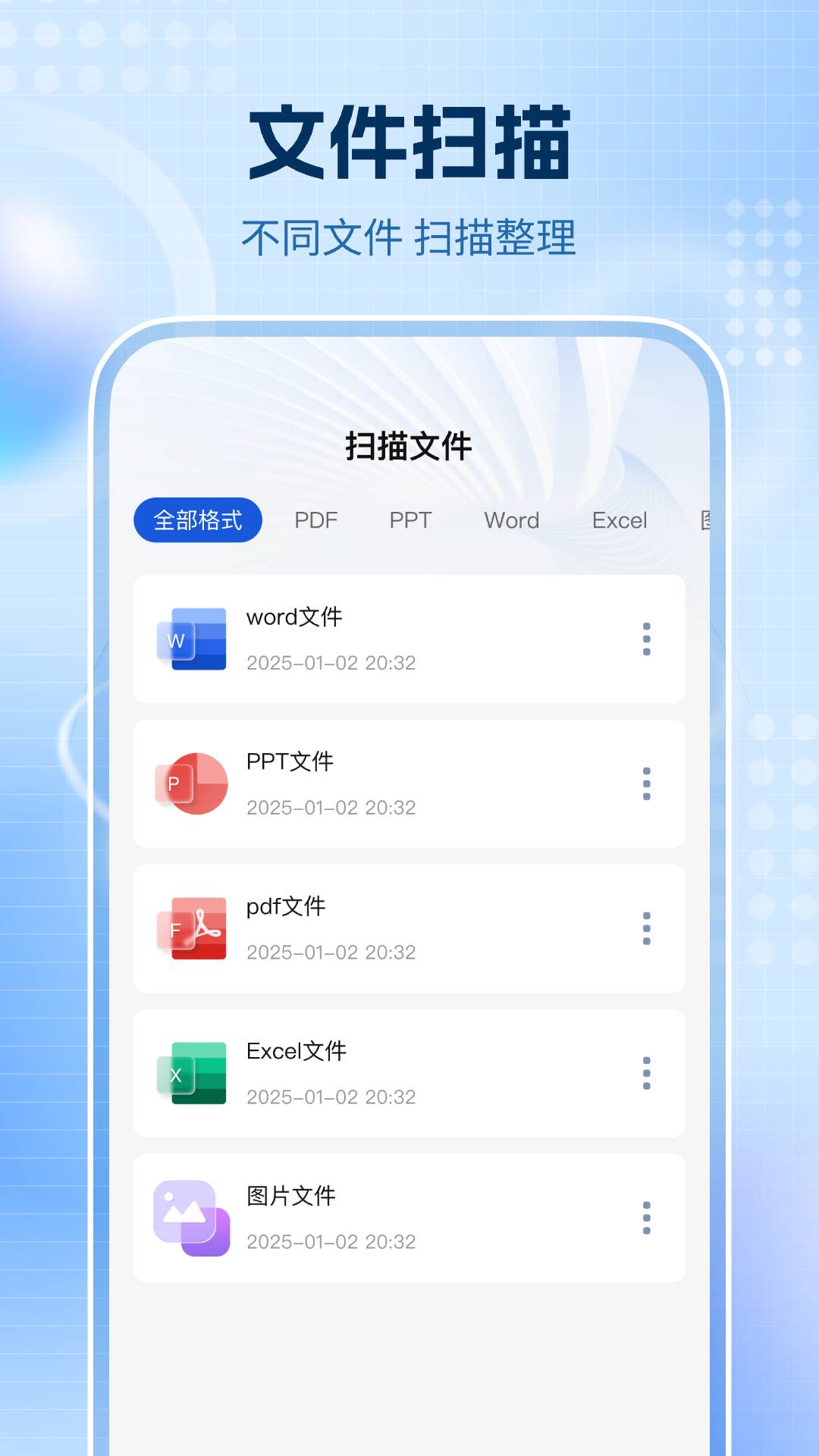Tap the 图片文件 three-dot menu
The width and height of the screenshot is (819, 1456).
(646, 1217)
